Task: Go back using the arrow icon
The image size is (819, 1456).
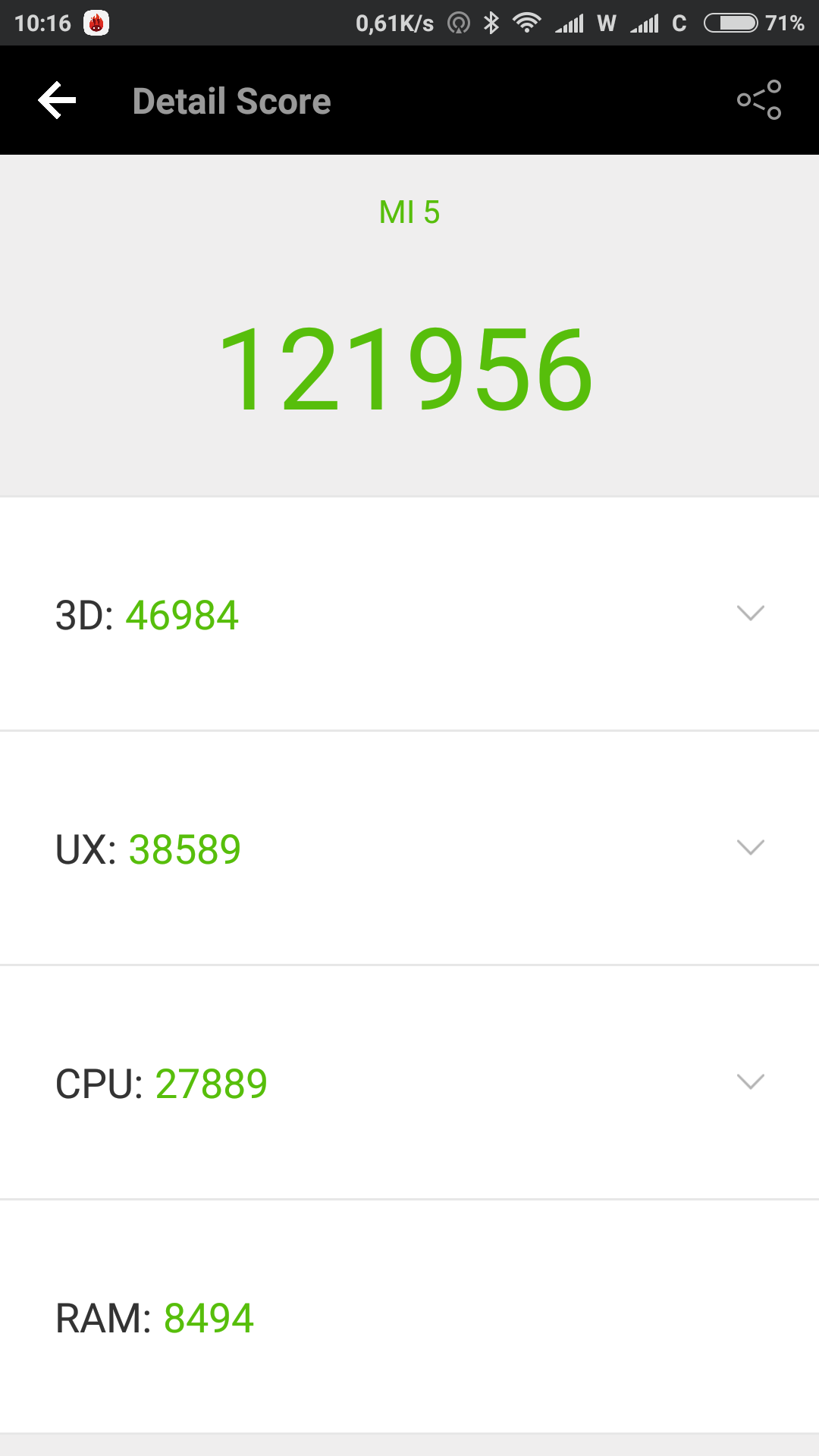Action: (58, 101)
